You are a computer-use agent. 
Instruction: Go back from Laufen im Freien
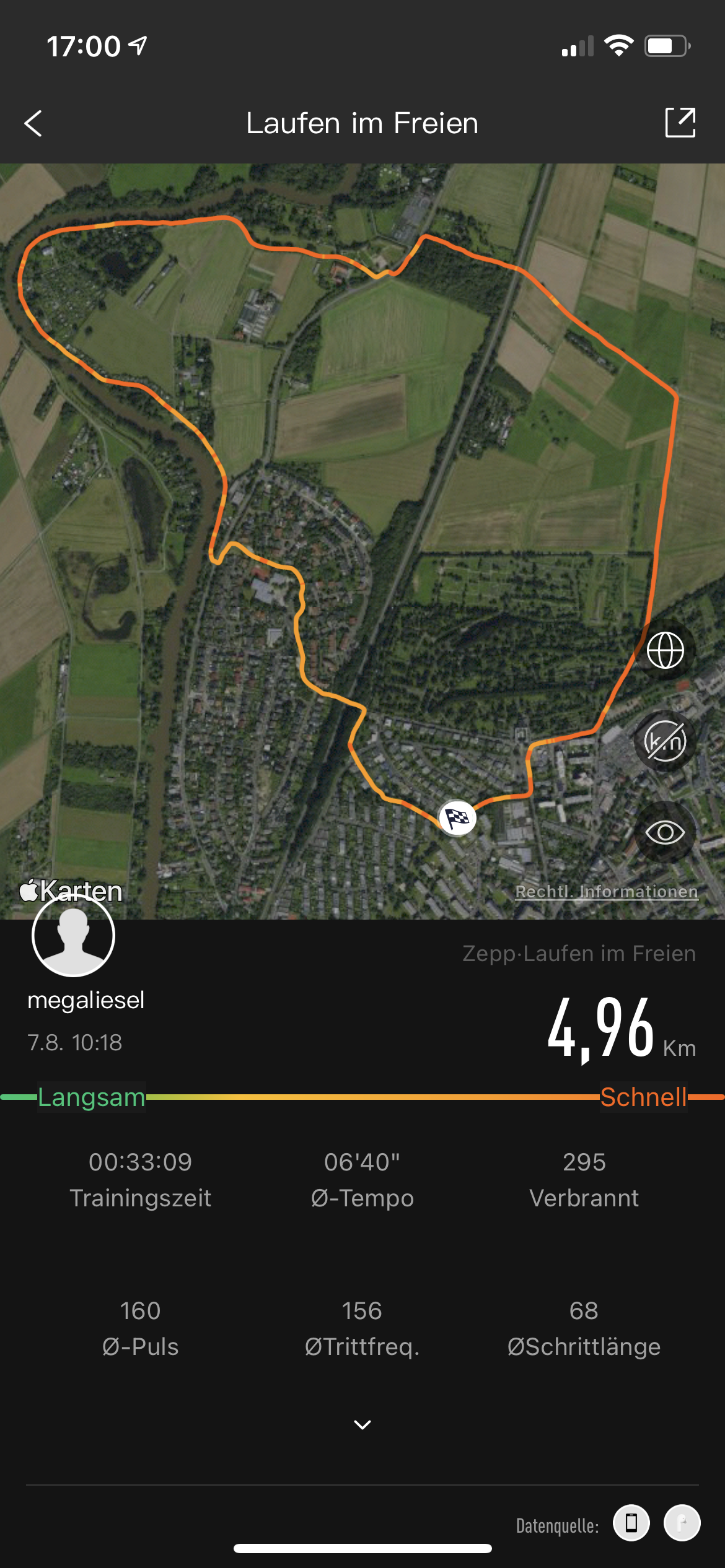pyautogui.click(x=33, y=123)
